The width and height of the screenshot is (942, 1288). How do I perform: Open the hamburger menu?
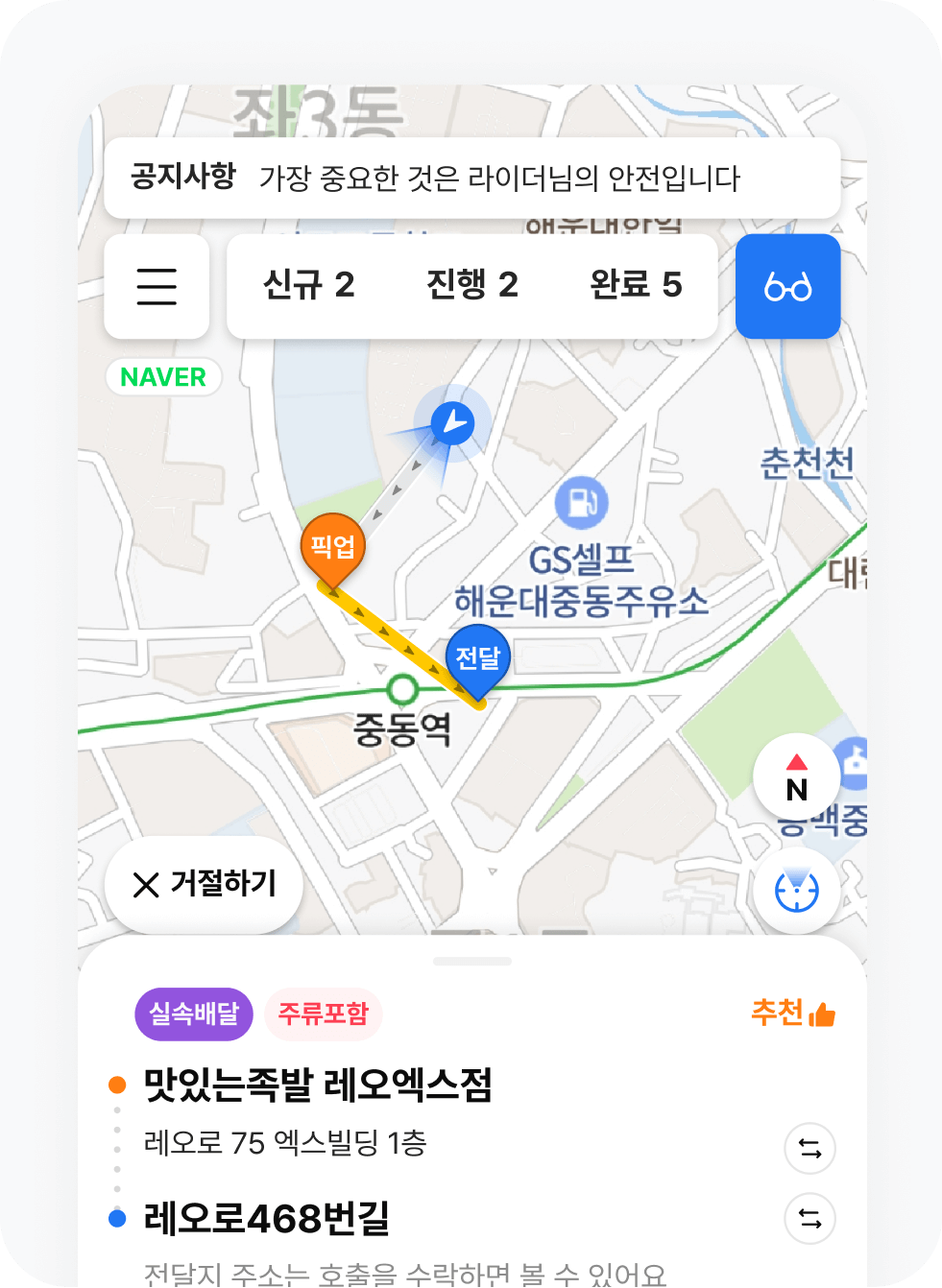157,286
